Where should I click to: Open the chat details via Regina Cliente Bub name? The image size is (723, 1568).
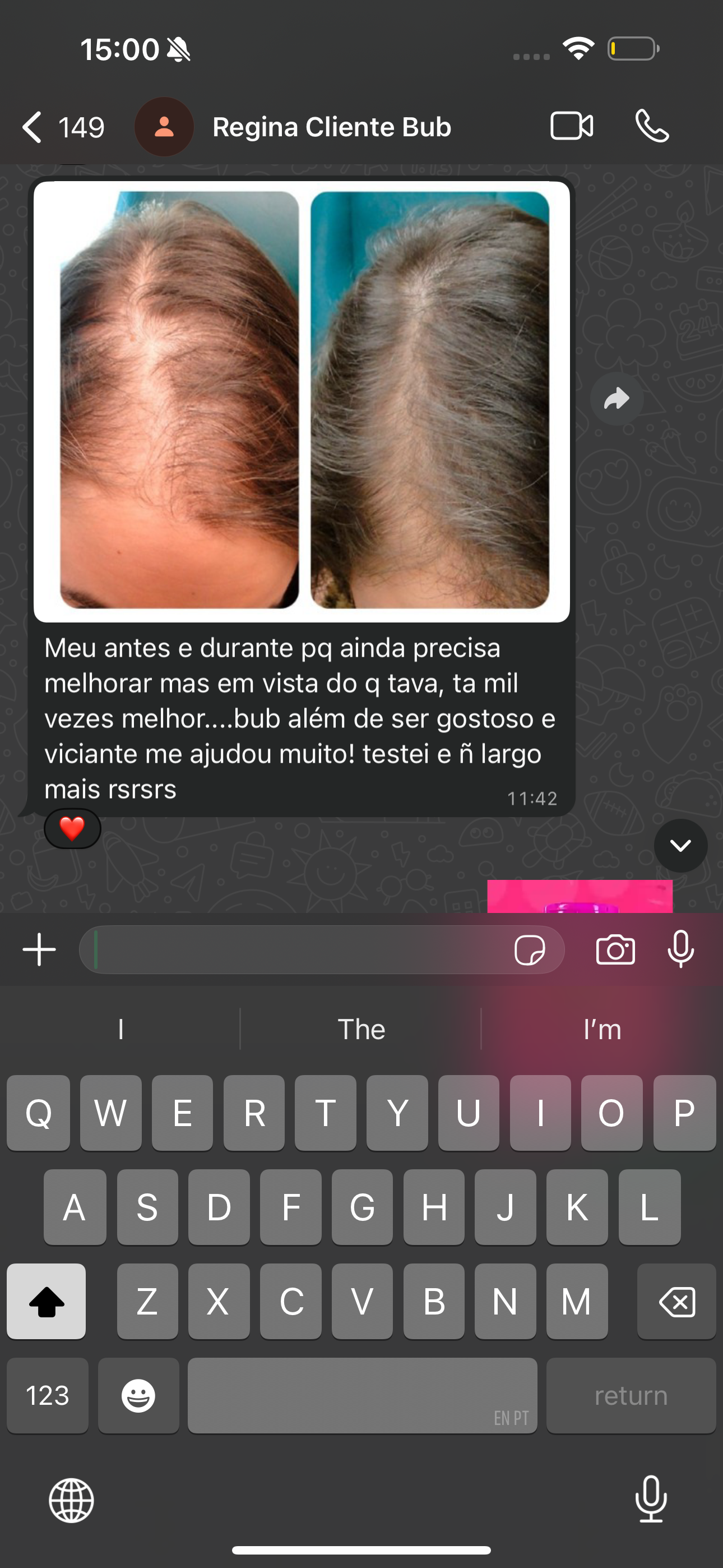pyautogui.click(x=332, y=127)
